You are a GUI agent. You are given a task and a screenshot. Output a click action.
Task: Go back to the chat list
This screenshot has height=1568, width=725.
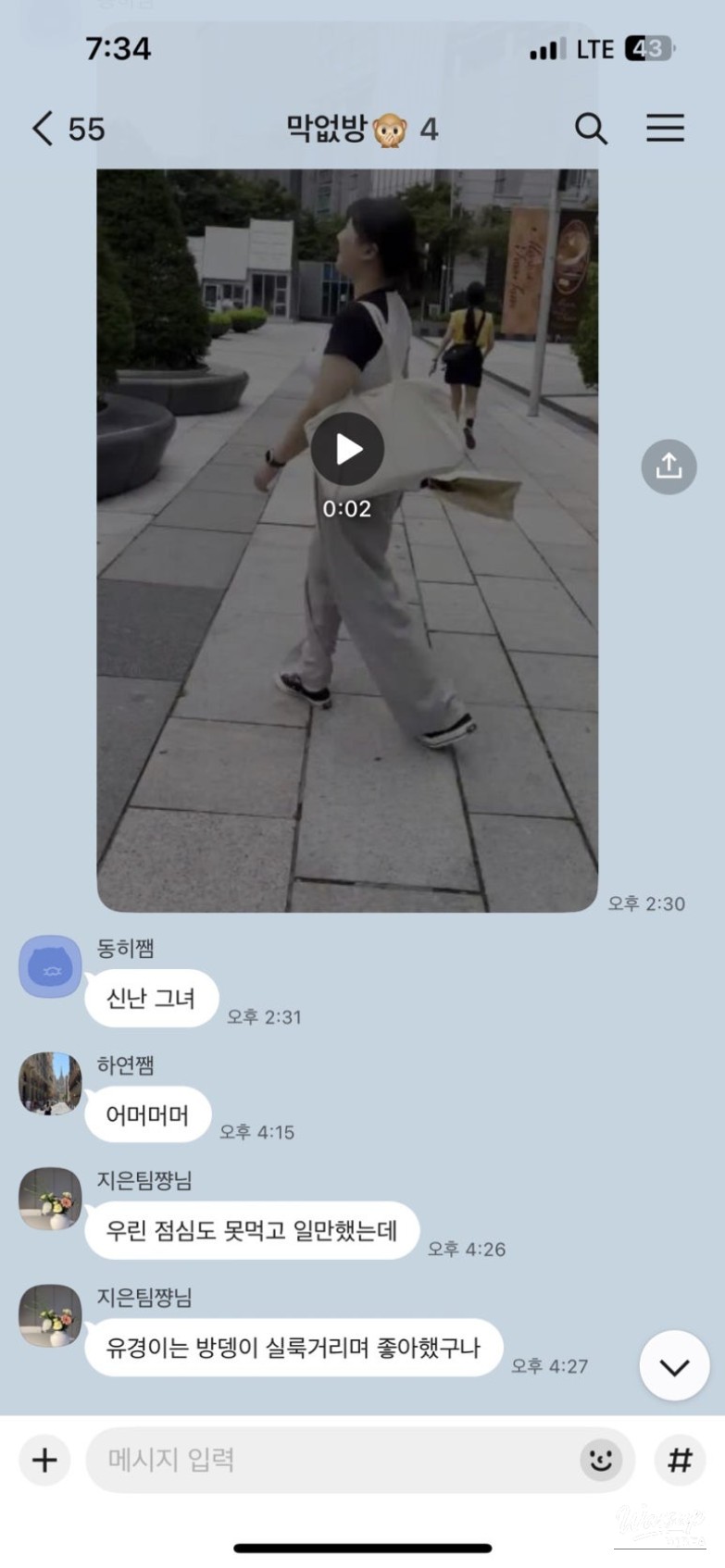44,129
